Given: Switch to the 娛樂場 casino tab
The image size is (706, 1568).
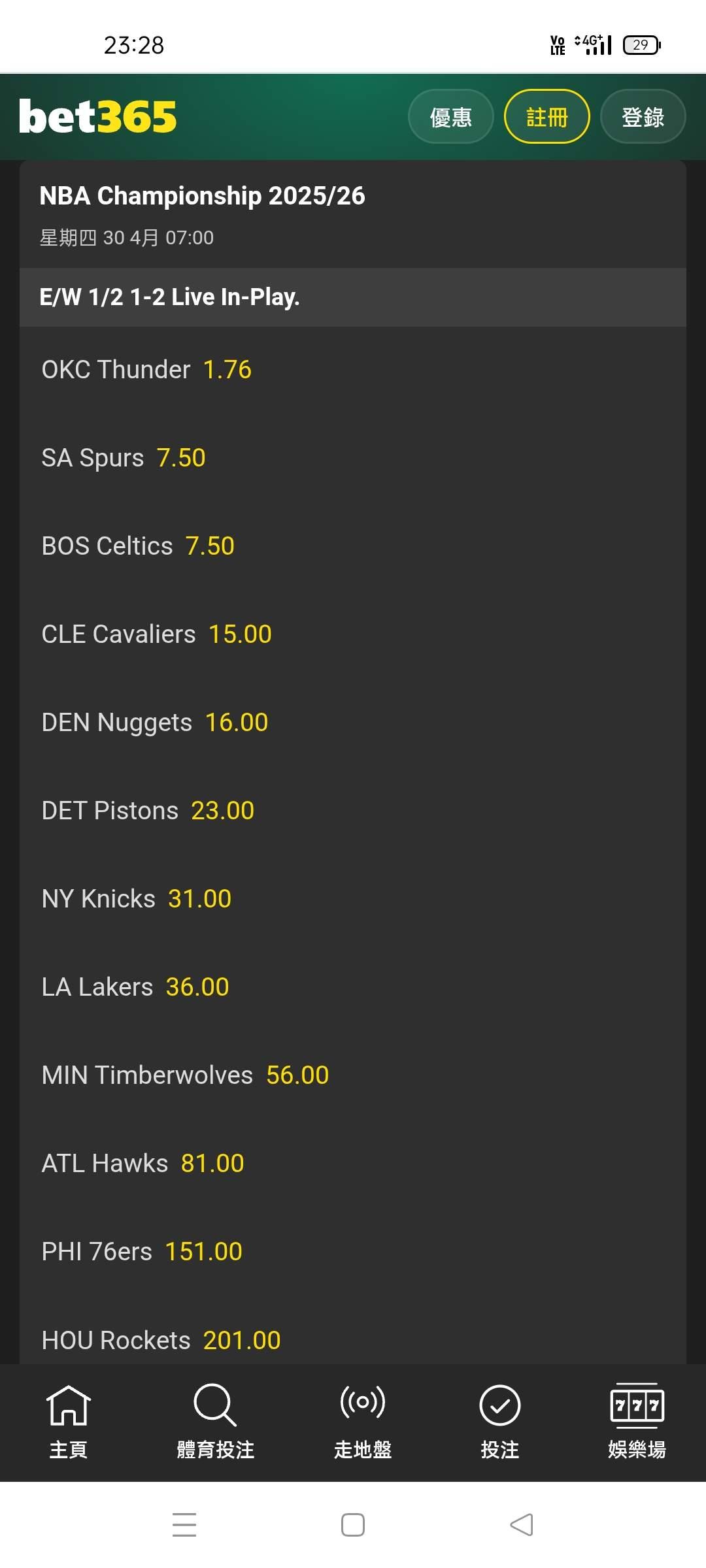Looking at the screenshot, I should click(x=637, y=1422).
